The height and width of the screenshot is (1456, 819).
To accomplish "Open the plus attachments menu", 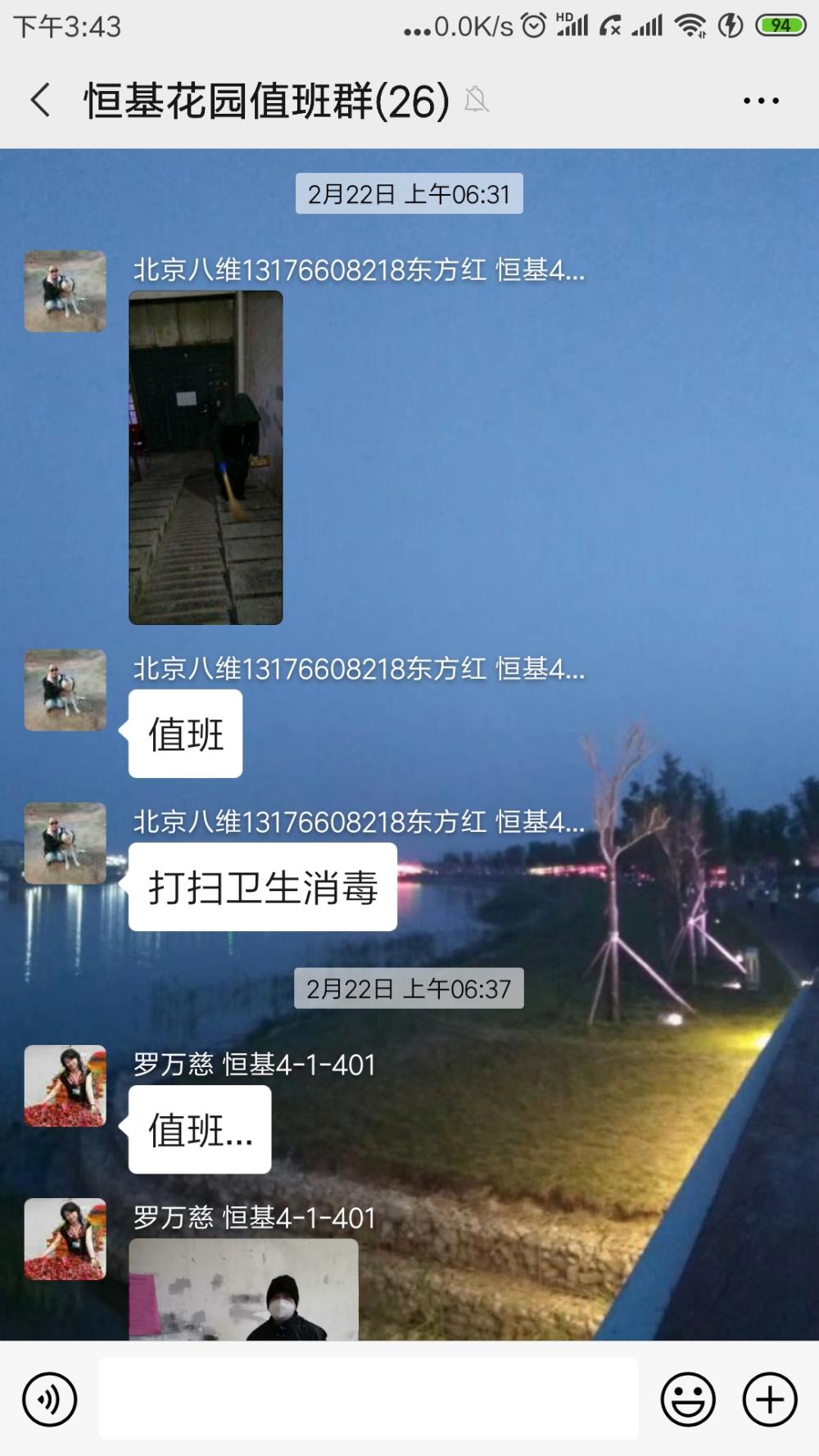I will tap(770, 1399).
